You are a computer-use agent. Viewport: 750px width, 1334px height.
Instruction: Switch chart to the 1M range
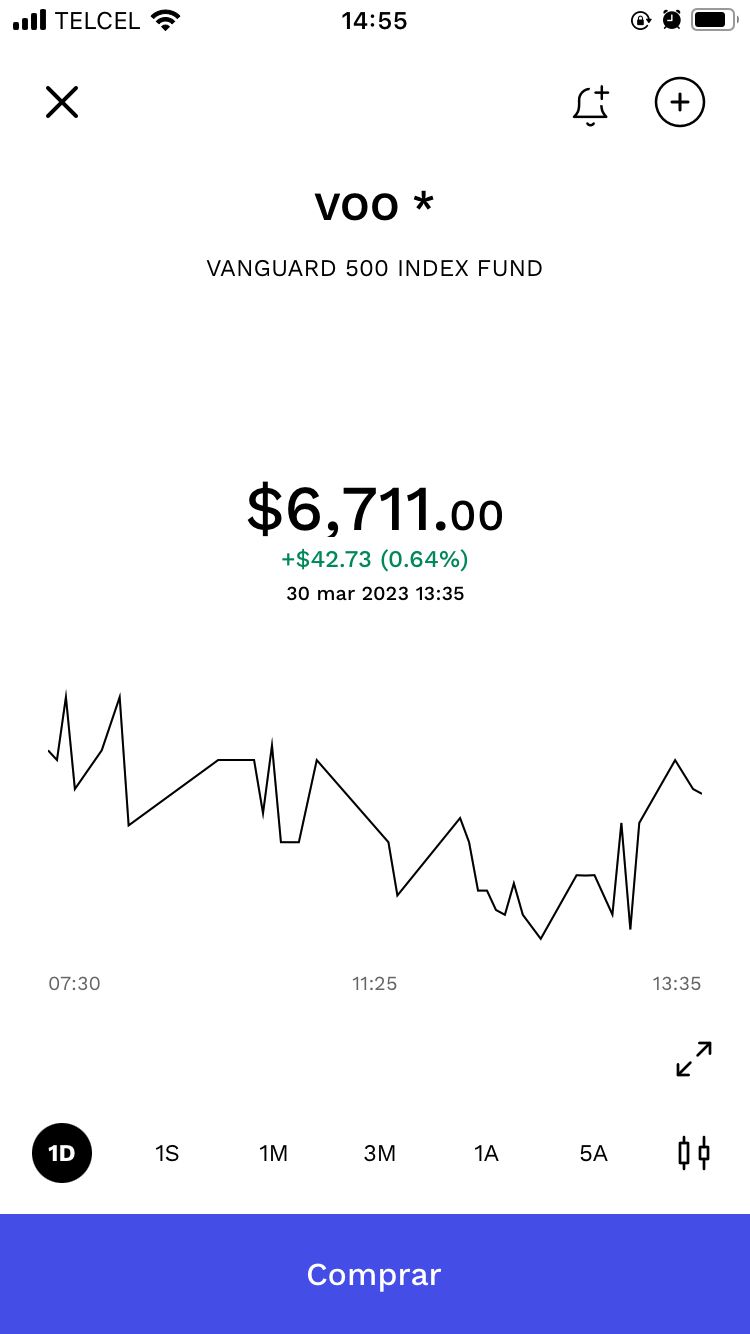click(273, 1153)
